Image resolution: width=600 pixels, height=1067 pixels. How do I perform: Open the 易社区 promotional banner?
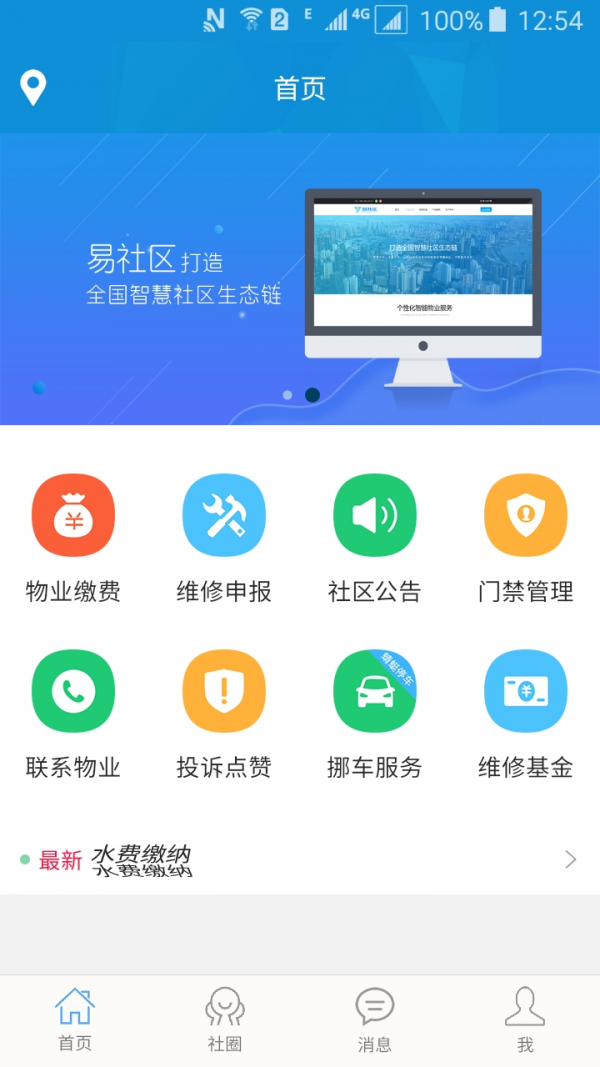300,279
